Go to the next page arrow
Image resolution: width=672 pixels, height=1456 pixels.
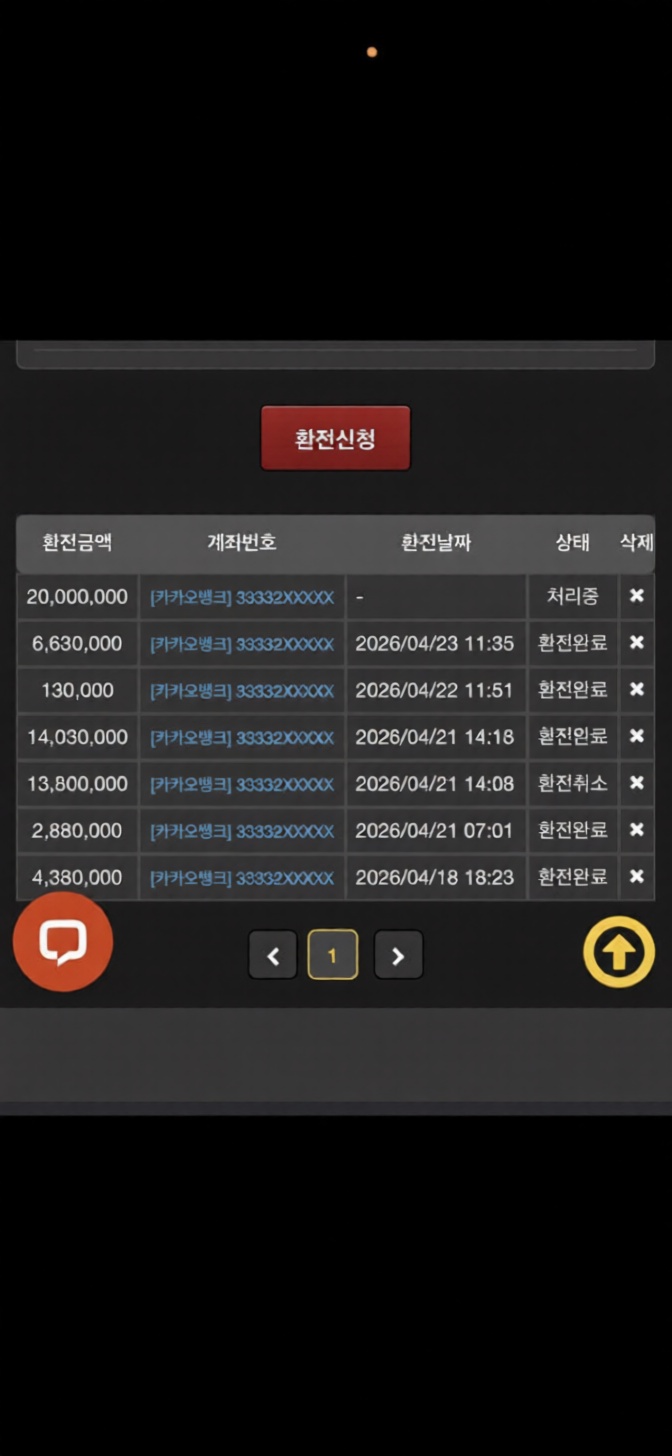pyautogui.click(x=398, y=955)
